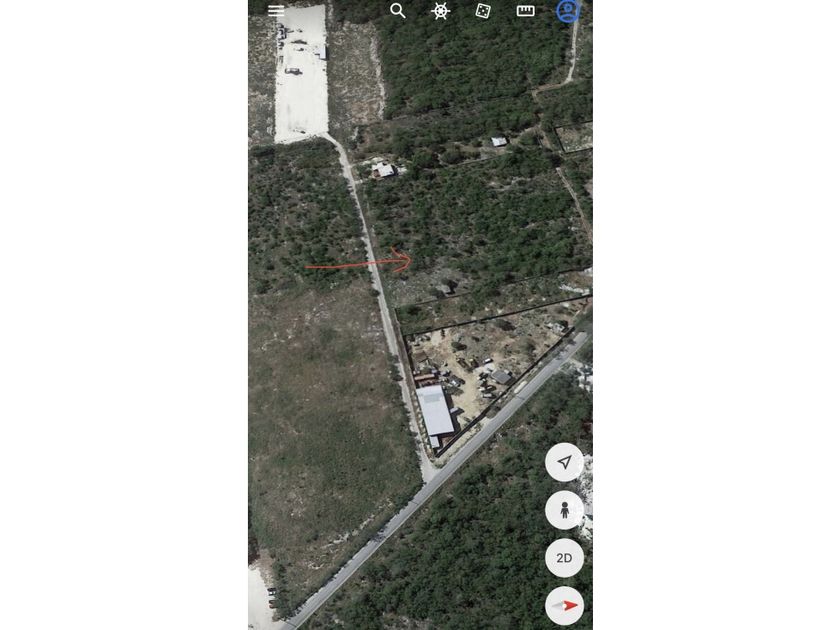
Task: Reset orientation with the compass
Action: [564, 605]
